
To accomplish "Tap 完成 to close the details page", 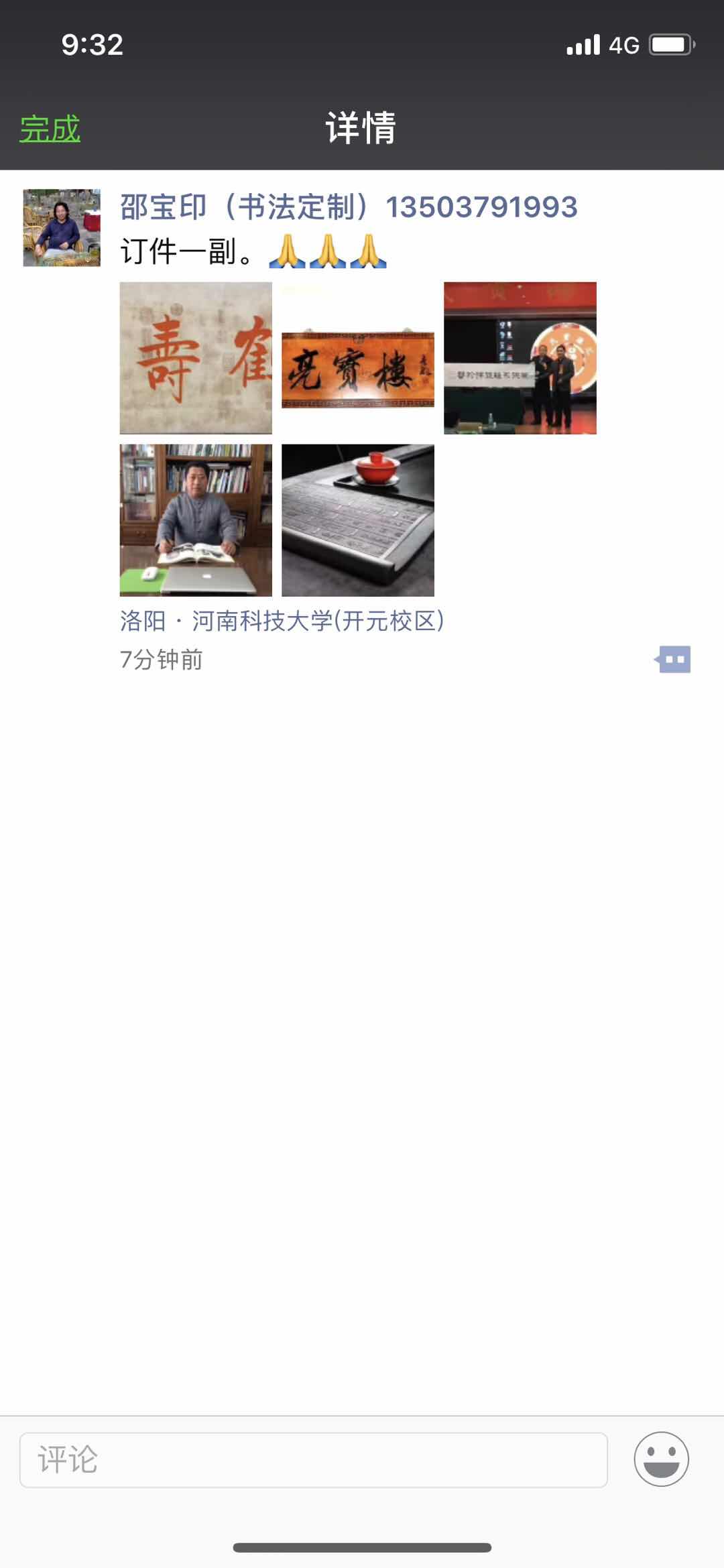I will [x=50, y=129].
